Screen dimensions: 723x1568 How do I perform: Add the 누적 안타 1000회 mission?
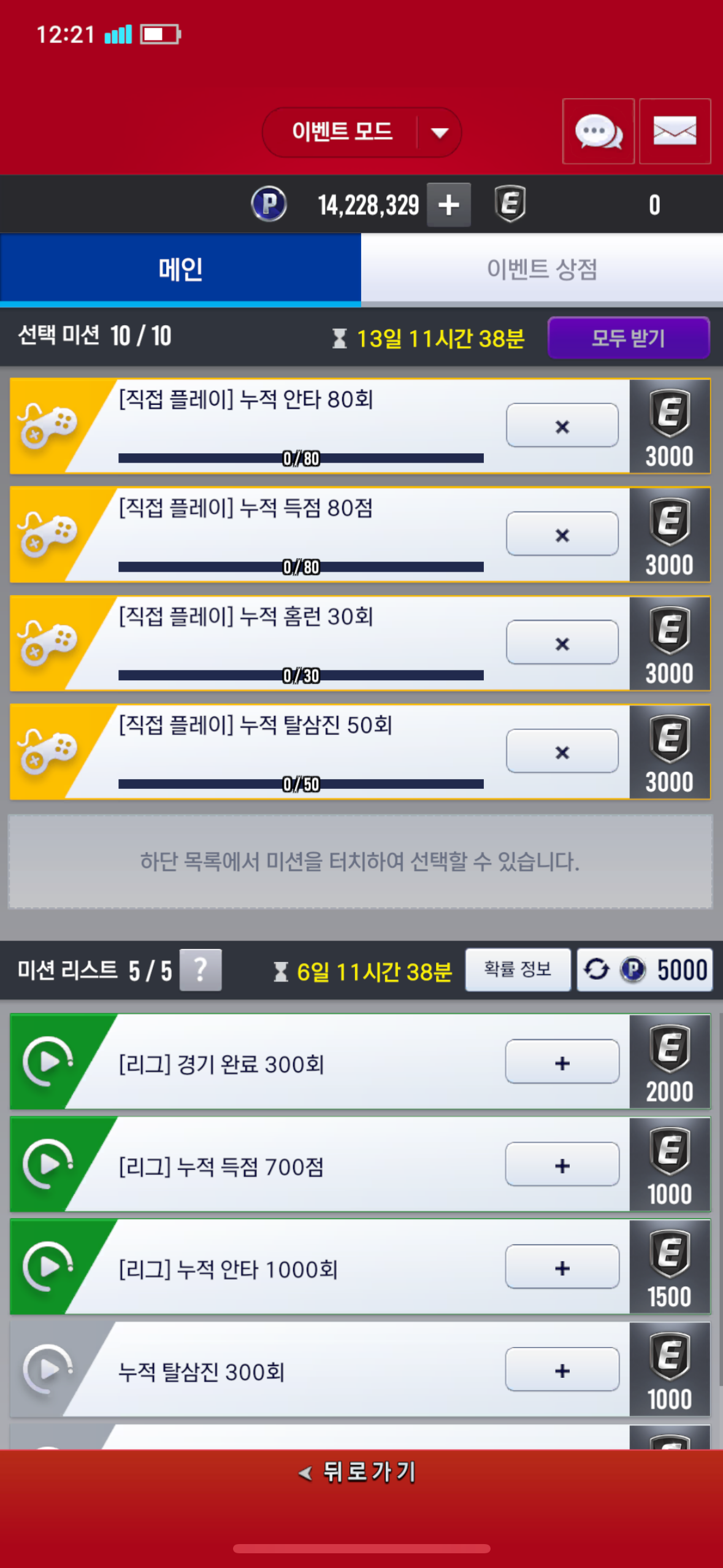[x=562, y=1267]
